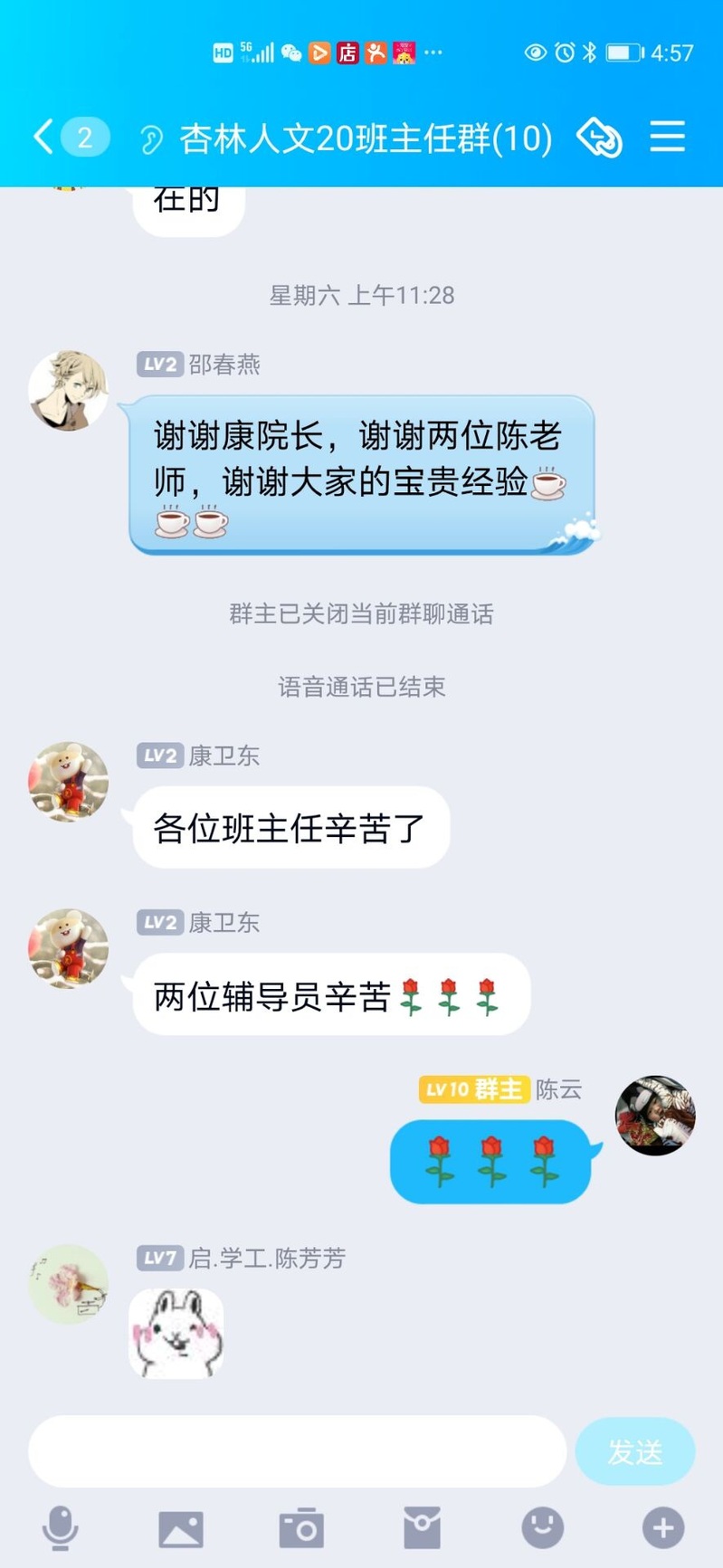This screenshot has height=1568, width=723.
Task: Open the emoji panel
Action: (542, 1528)
